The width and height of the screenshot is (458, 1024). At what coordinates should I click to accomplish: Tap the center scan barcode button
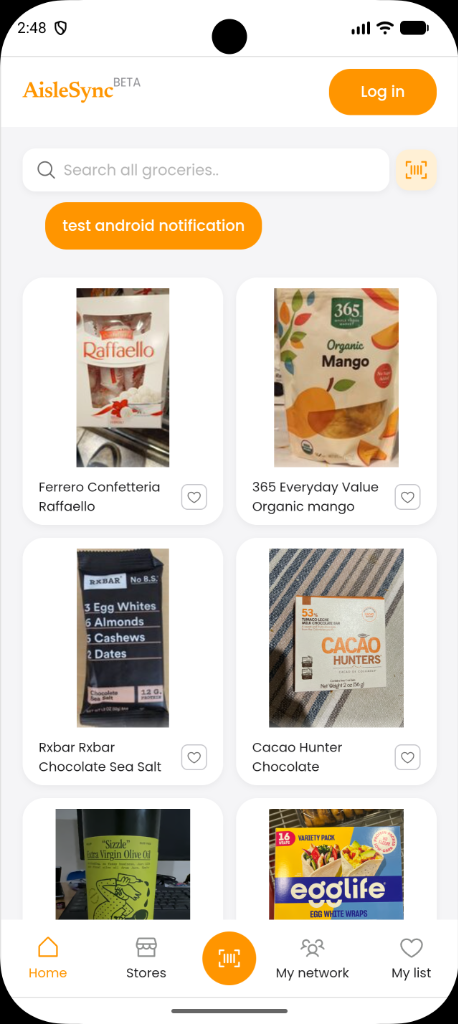pos(229,958)
